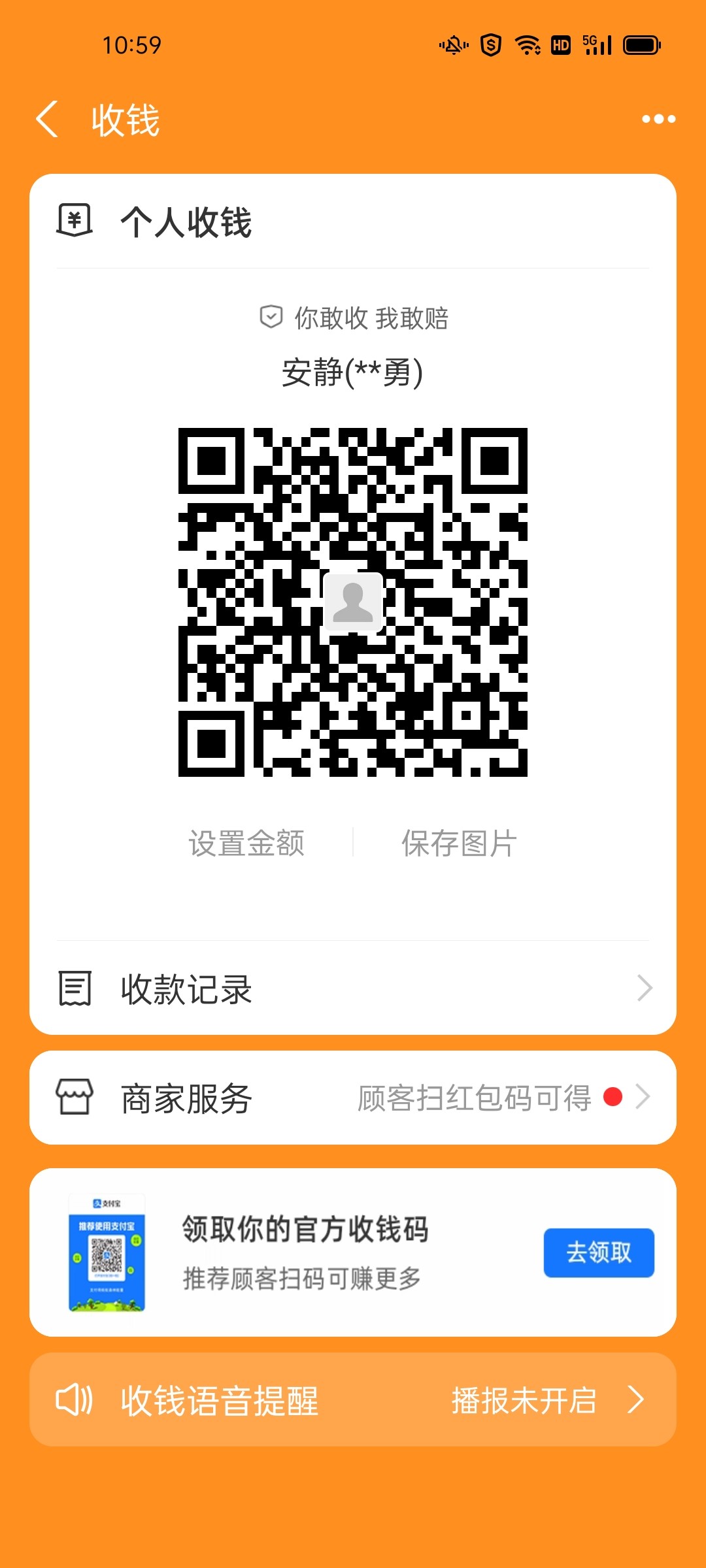The width and height of the screenshot is (706, 1568).
Task: Expand 收钱语音提醒 settings with the arrow
Action: click(x=637, y=1401)
